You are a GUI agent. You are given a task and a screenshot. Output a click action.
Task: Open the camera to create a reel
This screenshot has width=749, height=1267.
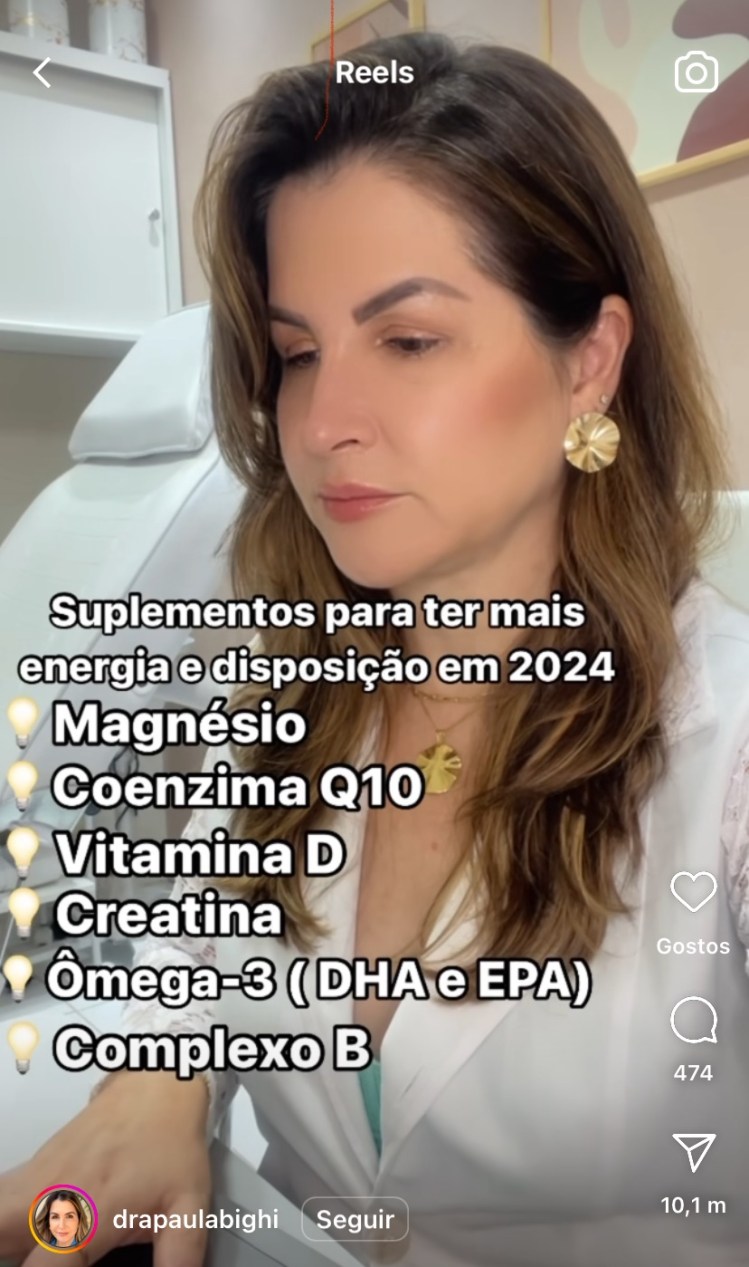tap(696, 73)
